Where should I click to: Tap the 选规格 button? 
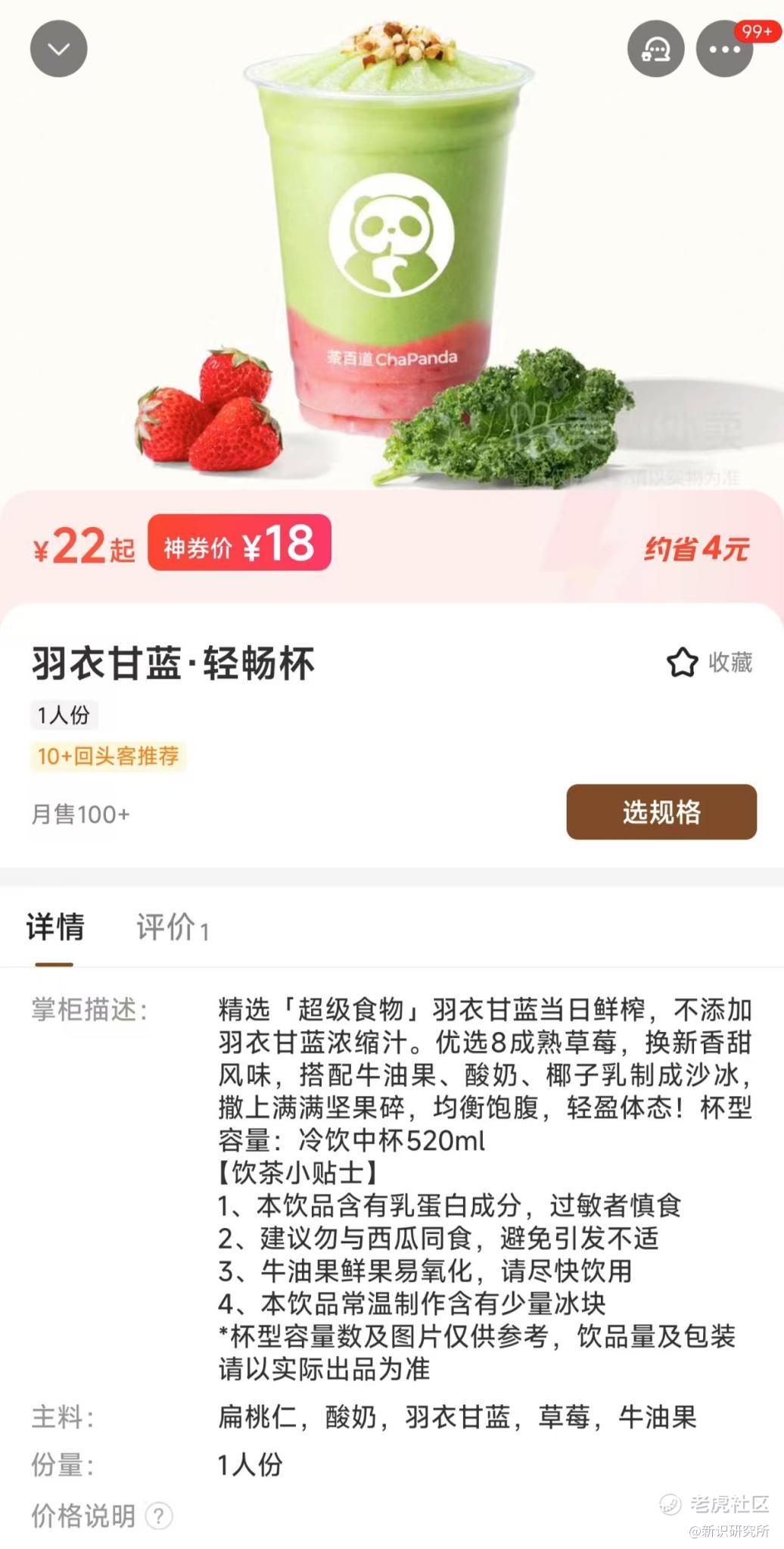point(661,812)
